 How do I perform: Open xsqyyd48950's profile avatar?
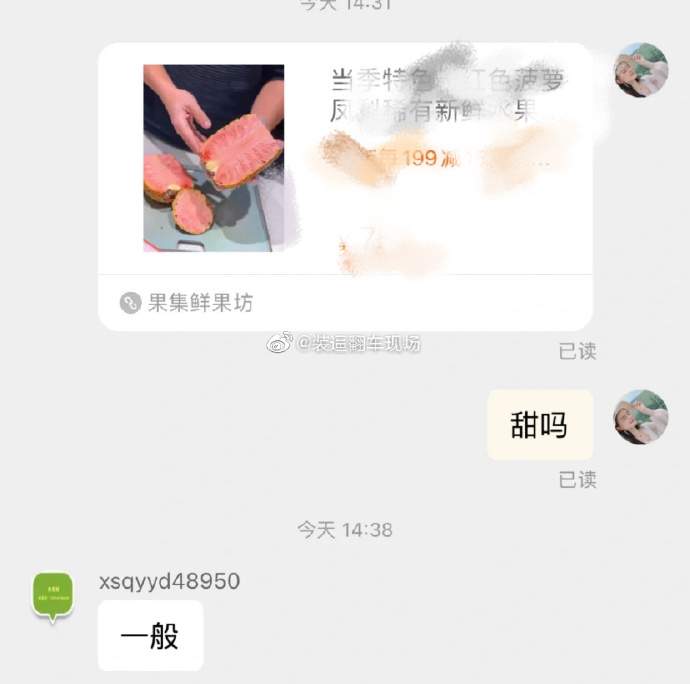(53, 597)
